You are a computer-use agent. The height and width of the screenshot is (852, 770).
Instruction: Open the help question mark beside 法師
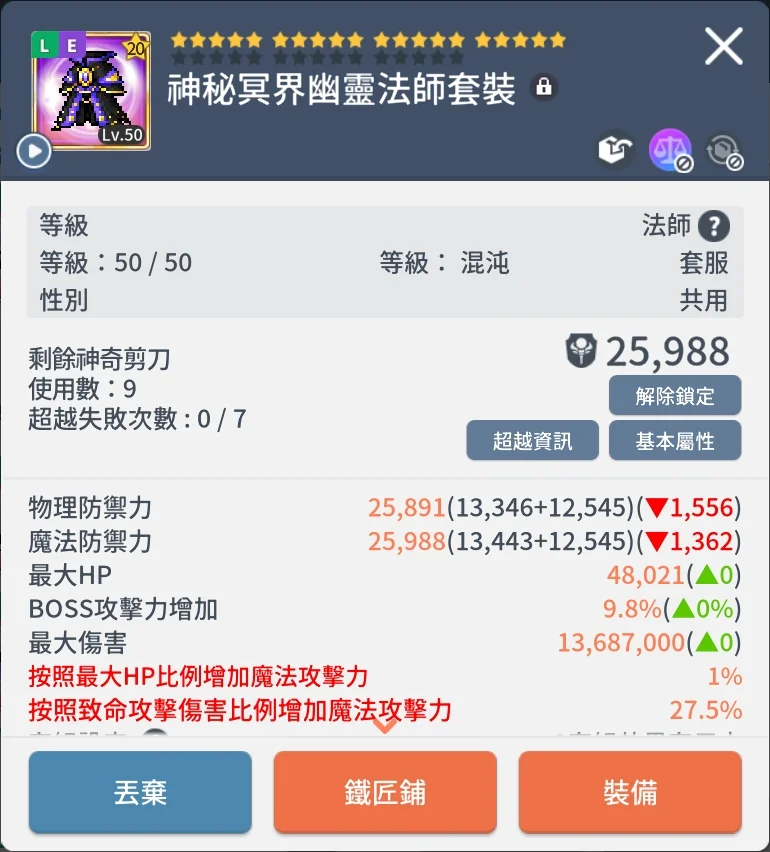click(713, 226)
